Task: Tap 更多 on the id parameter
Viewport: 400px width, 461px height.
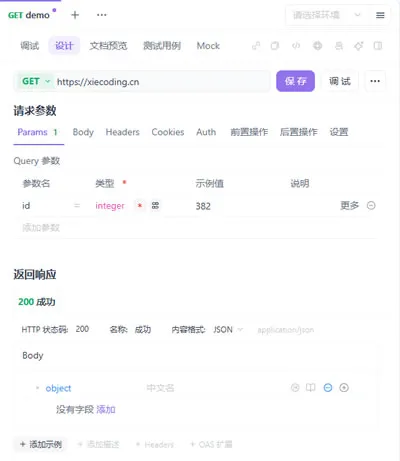Action: tap(349, 206)
